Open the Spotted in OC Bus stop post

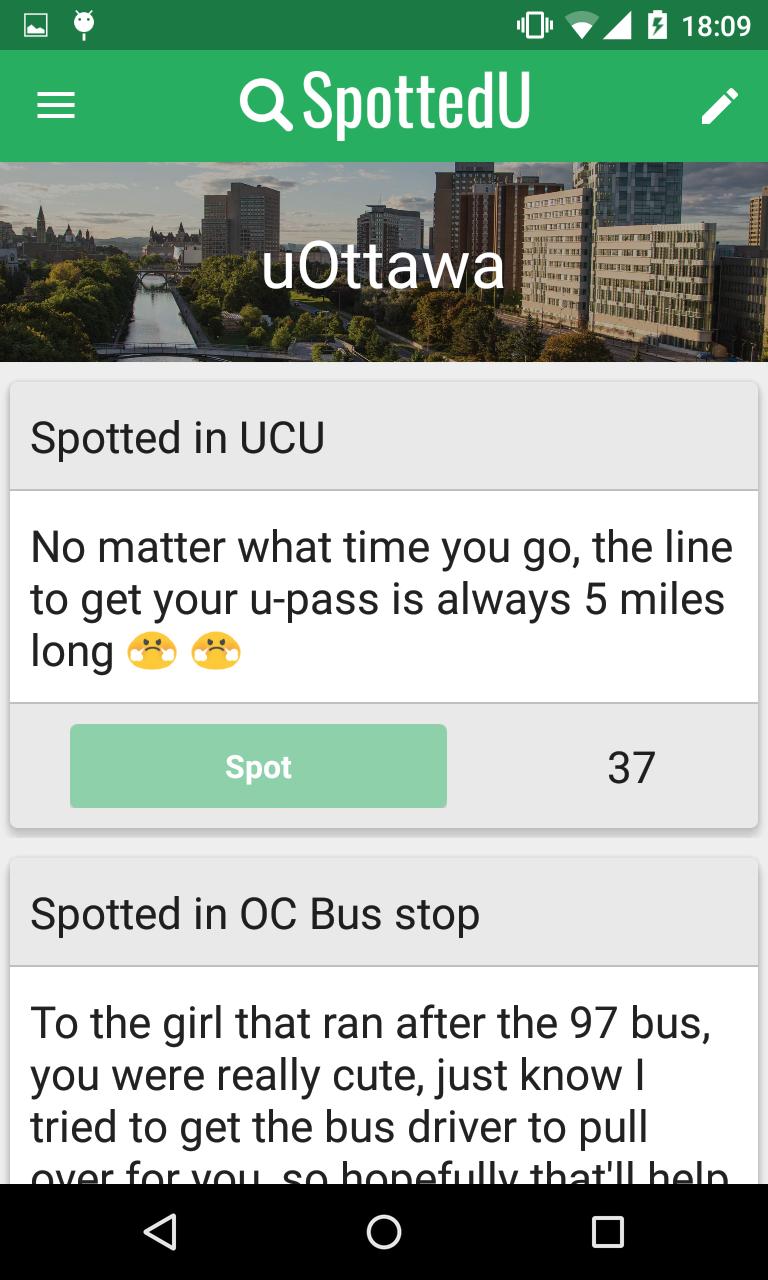point(256,912)
